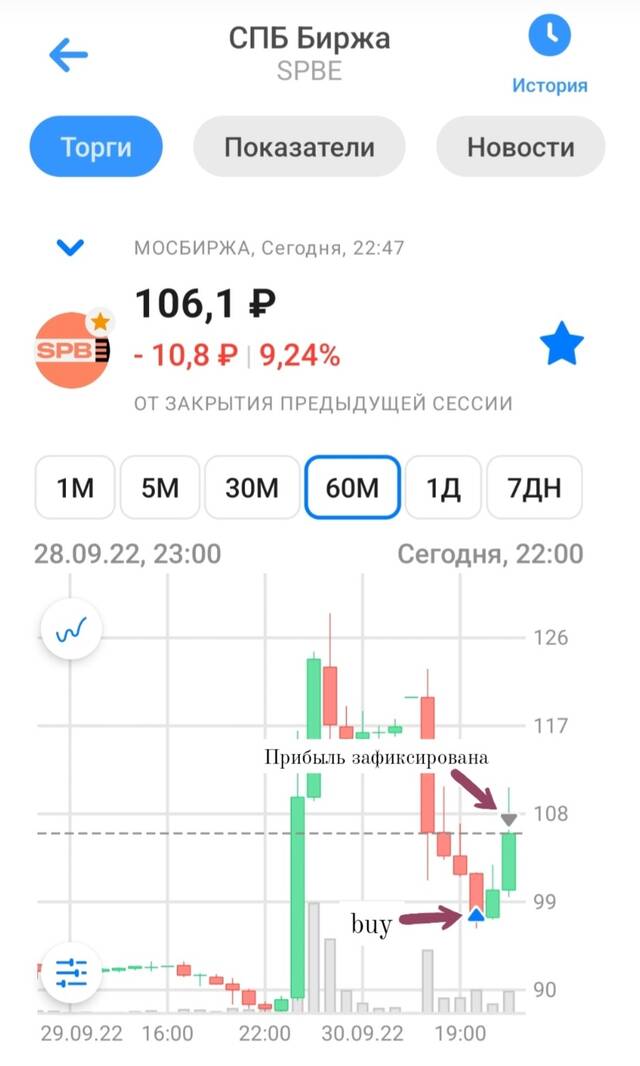Open chart settings sliders icon
This screenshot has height=1066, width=640.
[71, 974]
